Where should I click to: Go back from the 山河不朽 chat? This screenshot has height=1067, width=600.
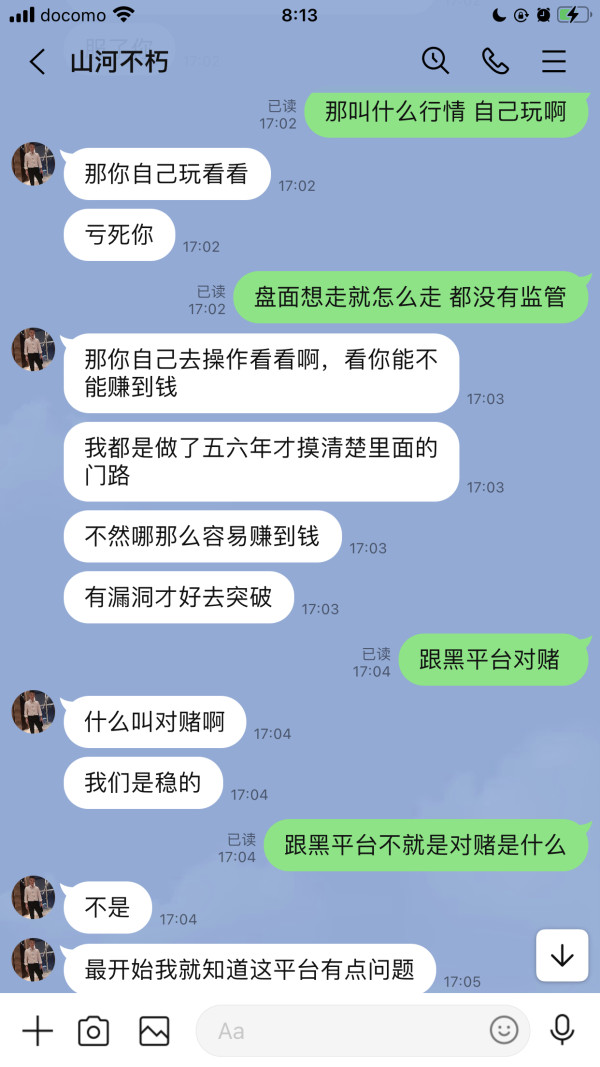(x=37, y=62)
